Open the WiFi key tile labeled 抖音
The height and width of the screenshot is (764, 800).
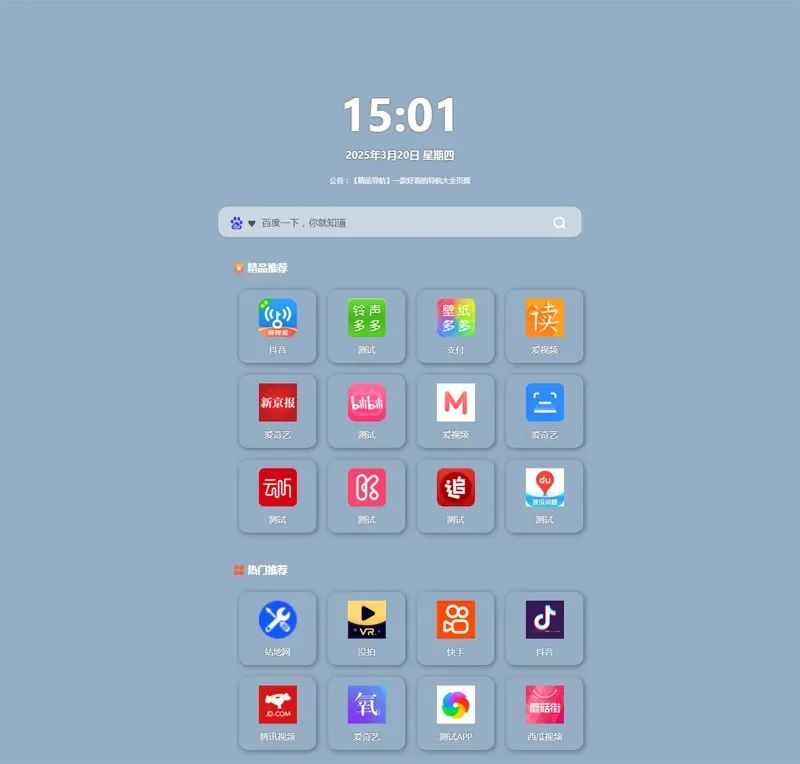tap(277, 325)
